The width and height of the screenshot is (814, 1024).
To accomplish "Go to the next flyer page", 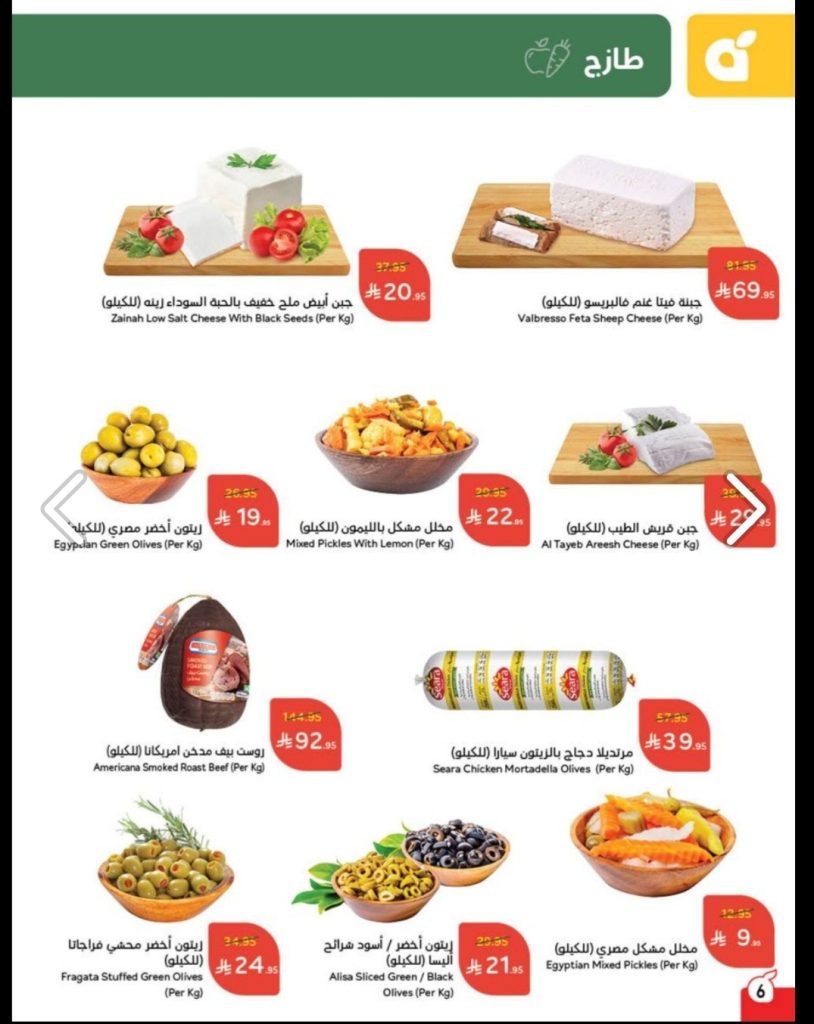I will (746, 509).
